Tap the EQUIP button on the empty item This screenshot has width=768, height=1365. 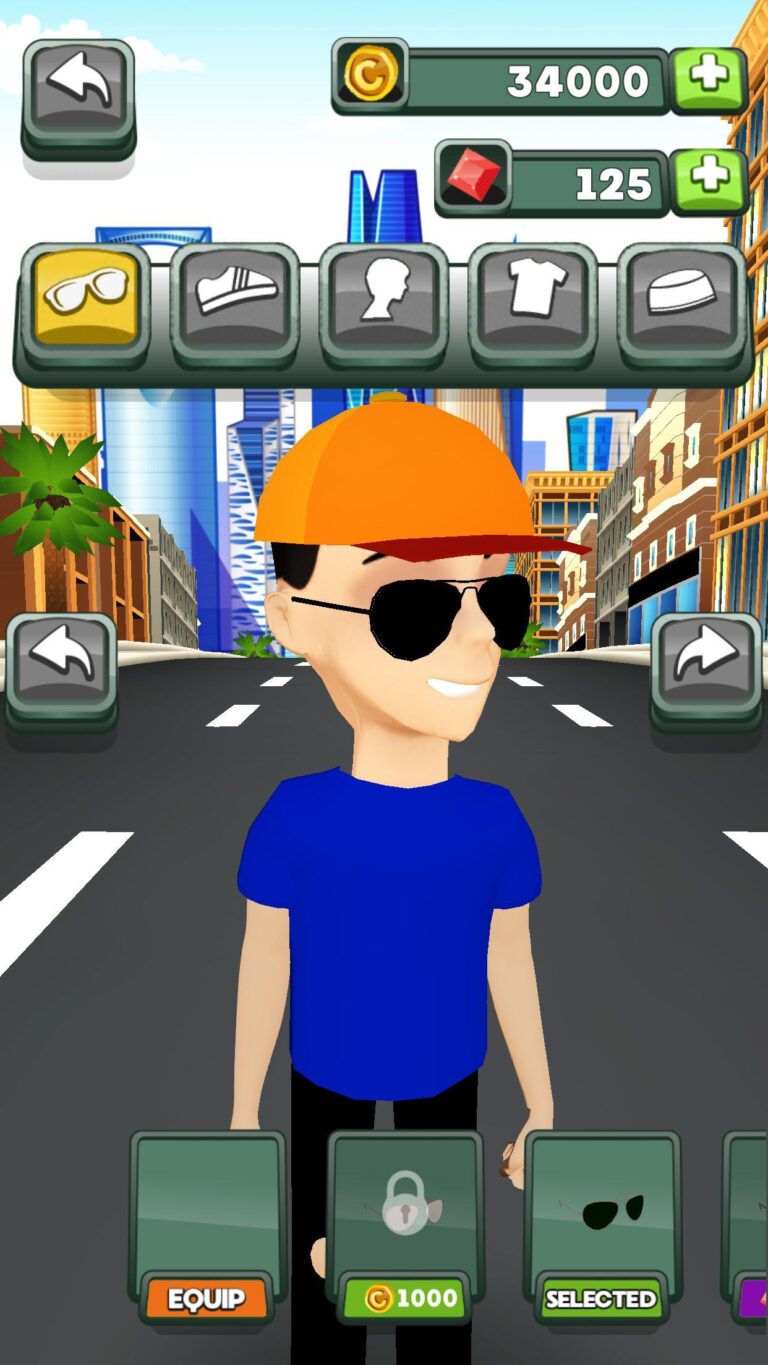pos(207,1299)
